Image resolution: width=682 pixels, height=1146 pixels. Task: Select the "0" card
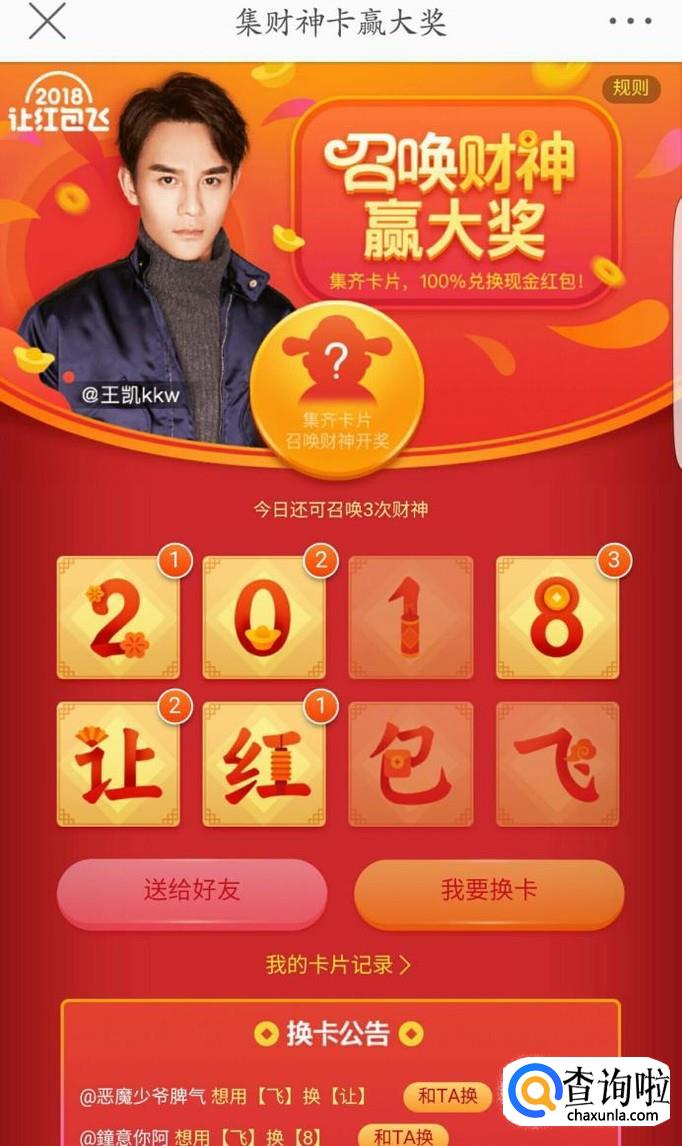click(264, 616)
